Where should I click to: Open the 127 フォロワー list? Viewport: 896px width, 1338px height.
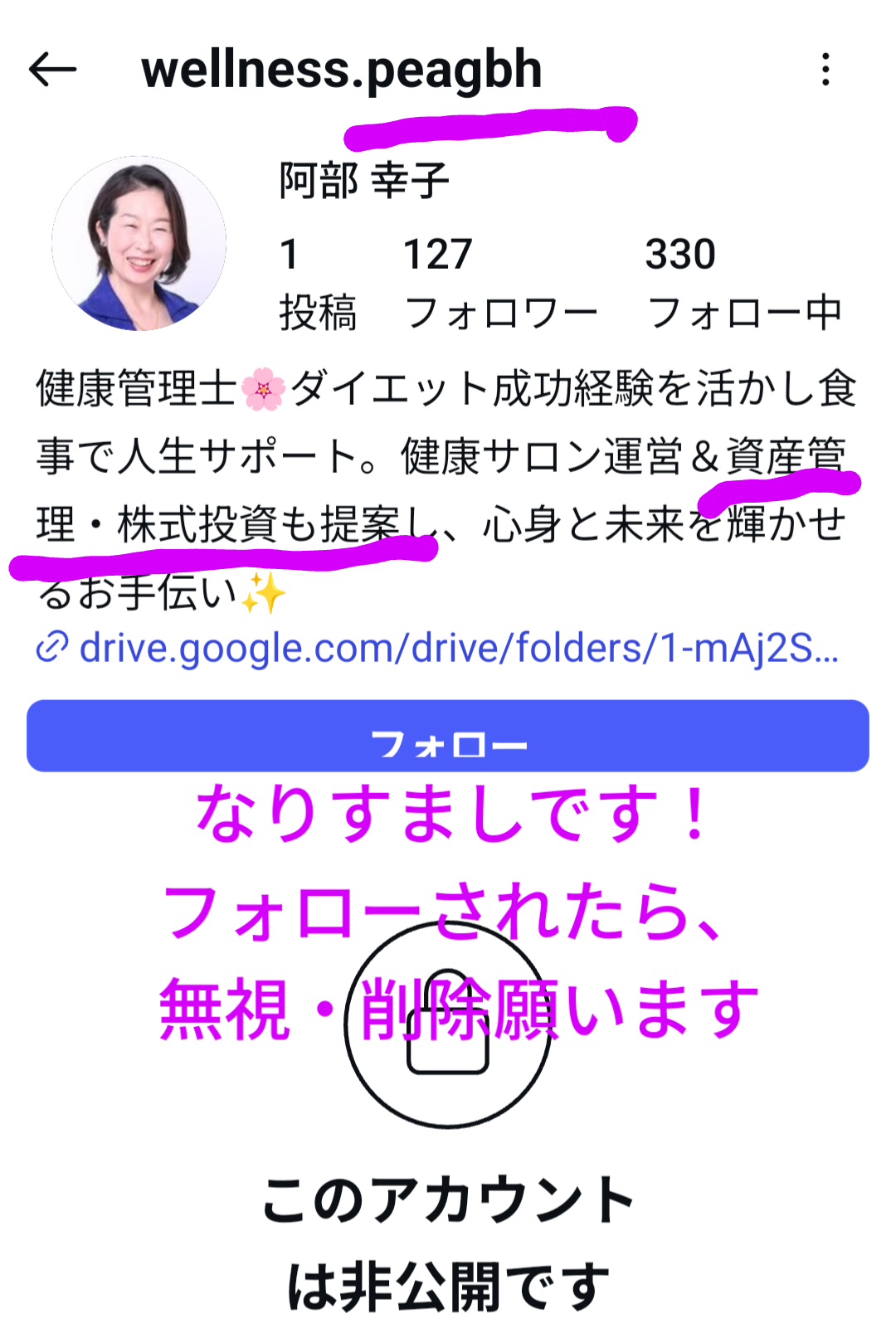[499, 284]
